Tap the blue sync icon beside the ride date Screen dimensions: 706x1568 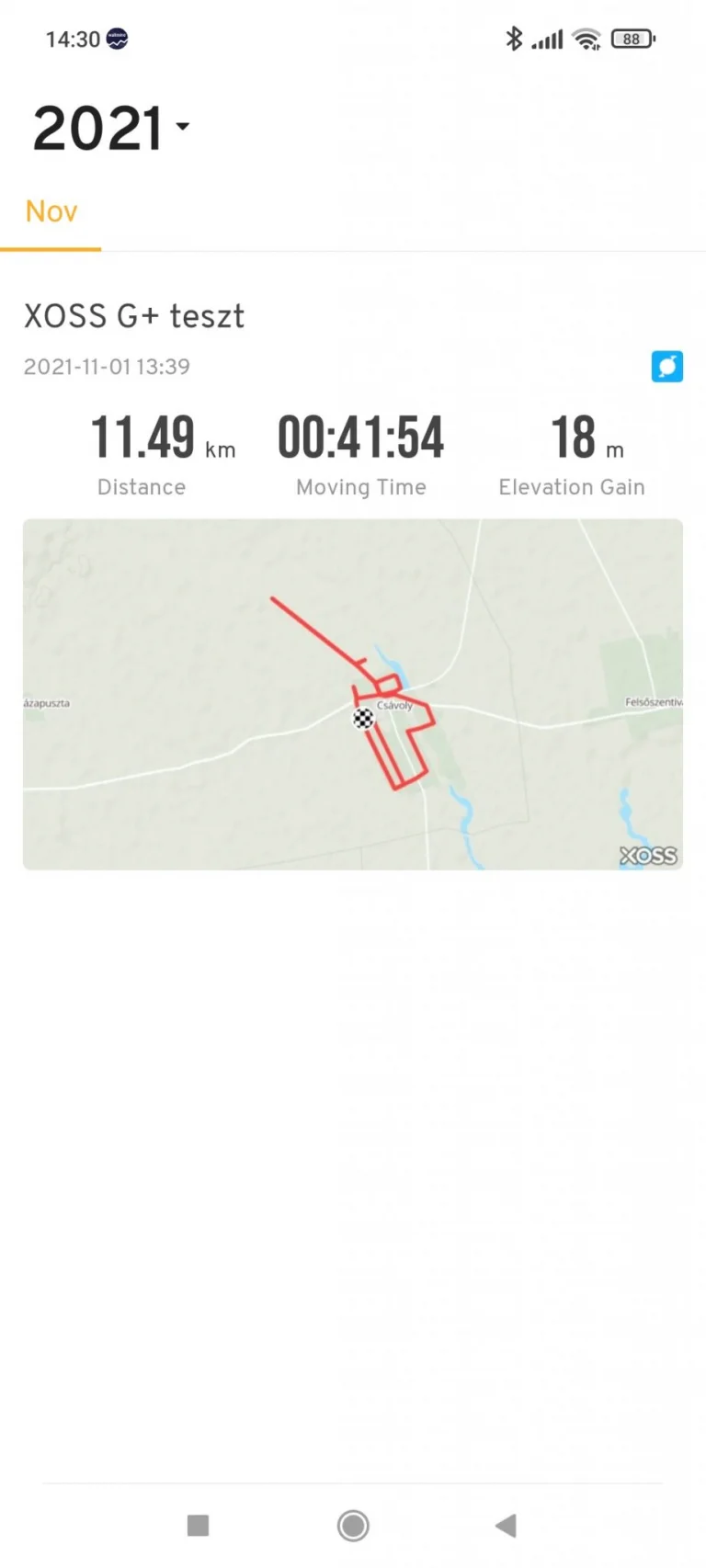click(x=666, y=366)
